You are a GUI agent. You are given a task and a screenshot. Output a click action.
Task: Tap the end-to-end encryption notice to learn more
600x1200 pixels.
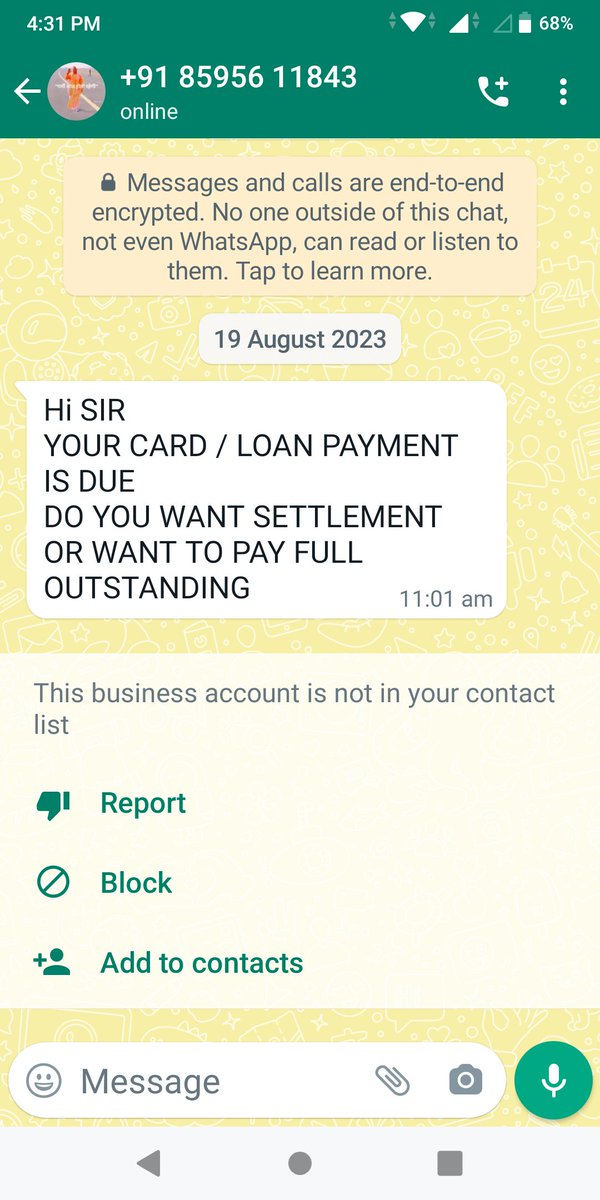300,227
